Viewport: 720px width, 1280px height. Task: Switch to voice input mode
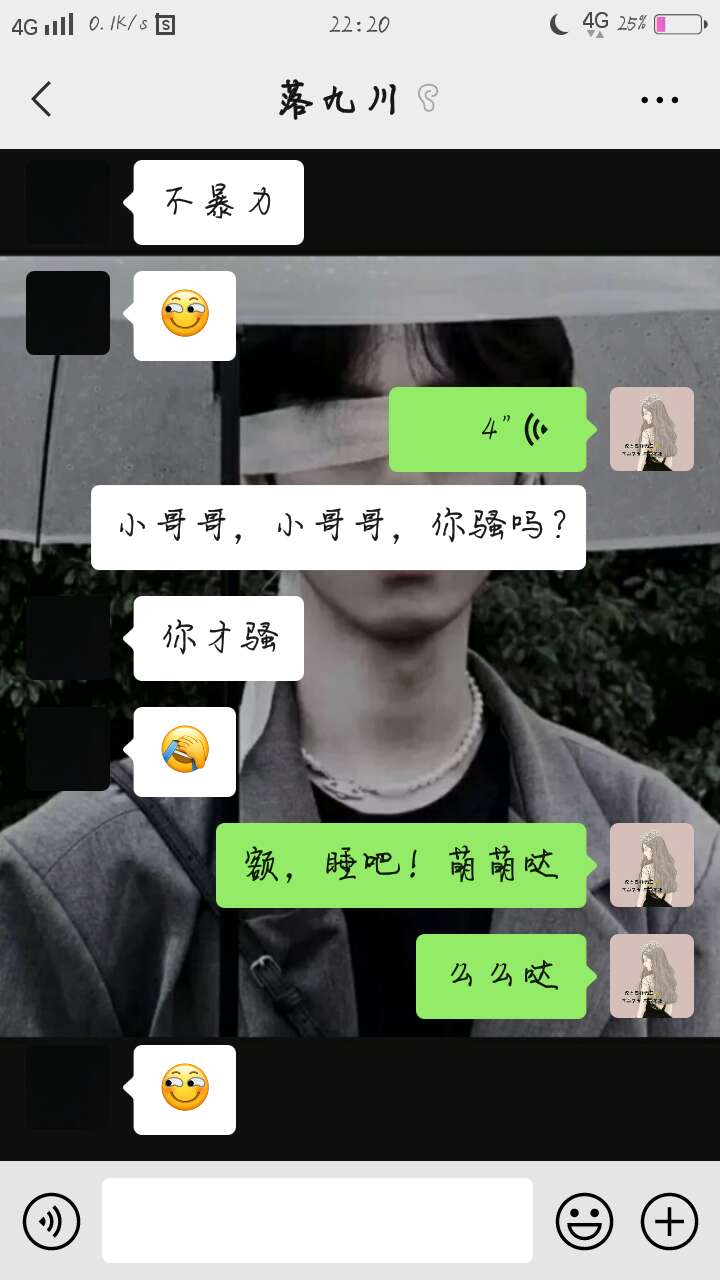pos(51,1221)
